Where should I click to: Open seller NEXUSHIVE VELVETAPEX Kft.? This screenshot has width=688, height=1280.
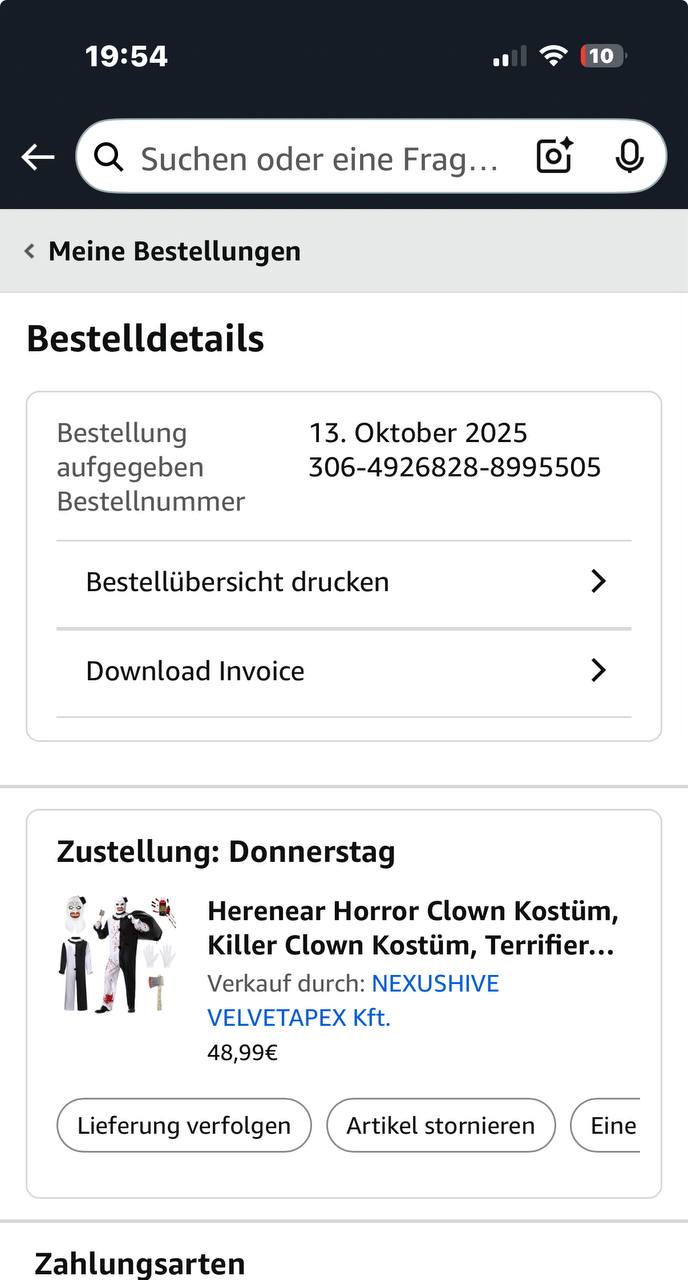(x=353, y=1000)
